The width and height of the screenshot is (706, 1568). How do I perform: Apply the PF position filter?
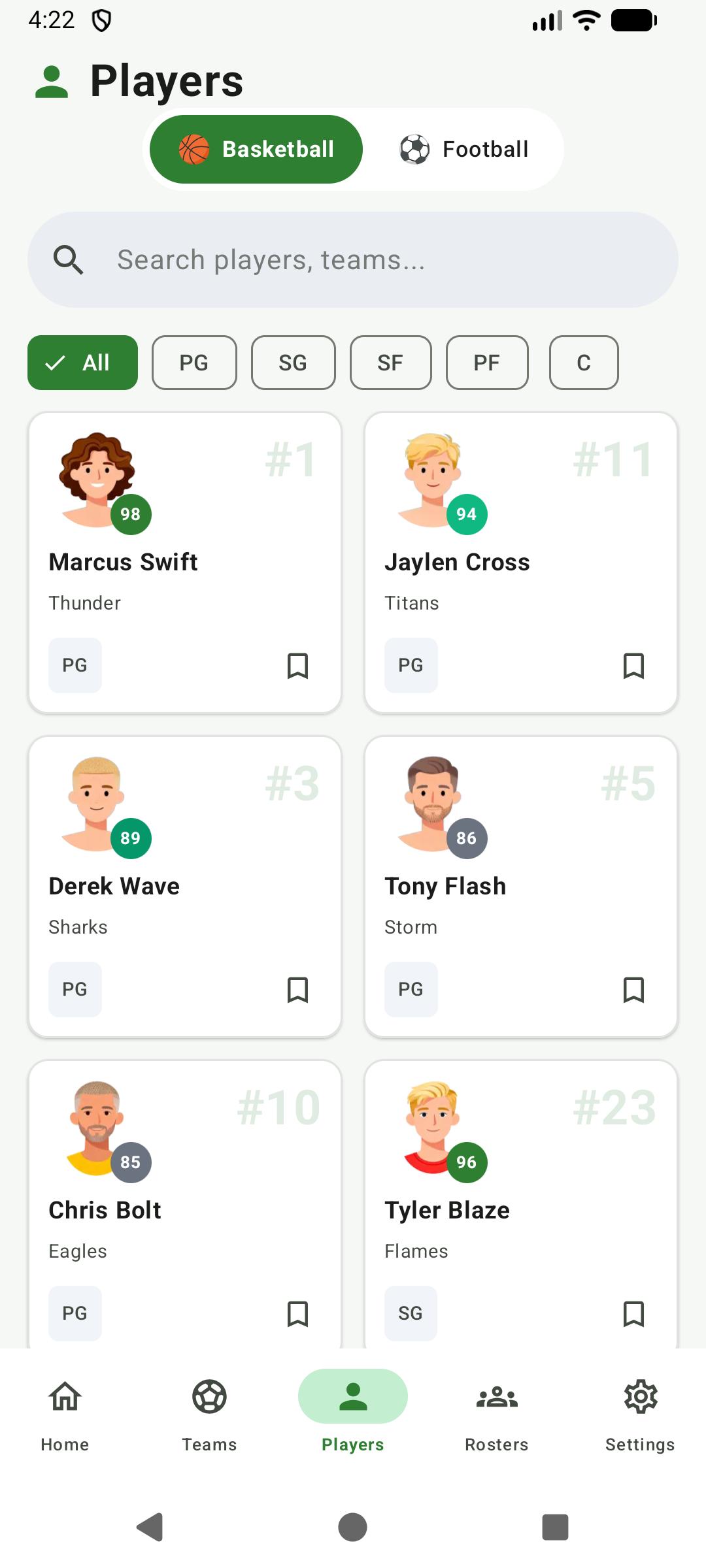(486, 363)
